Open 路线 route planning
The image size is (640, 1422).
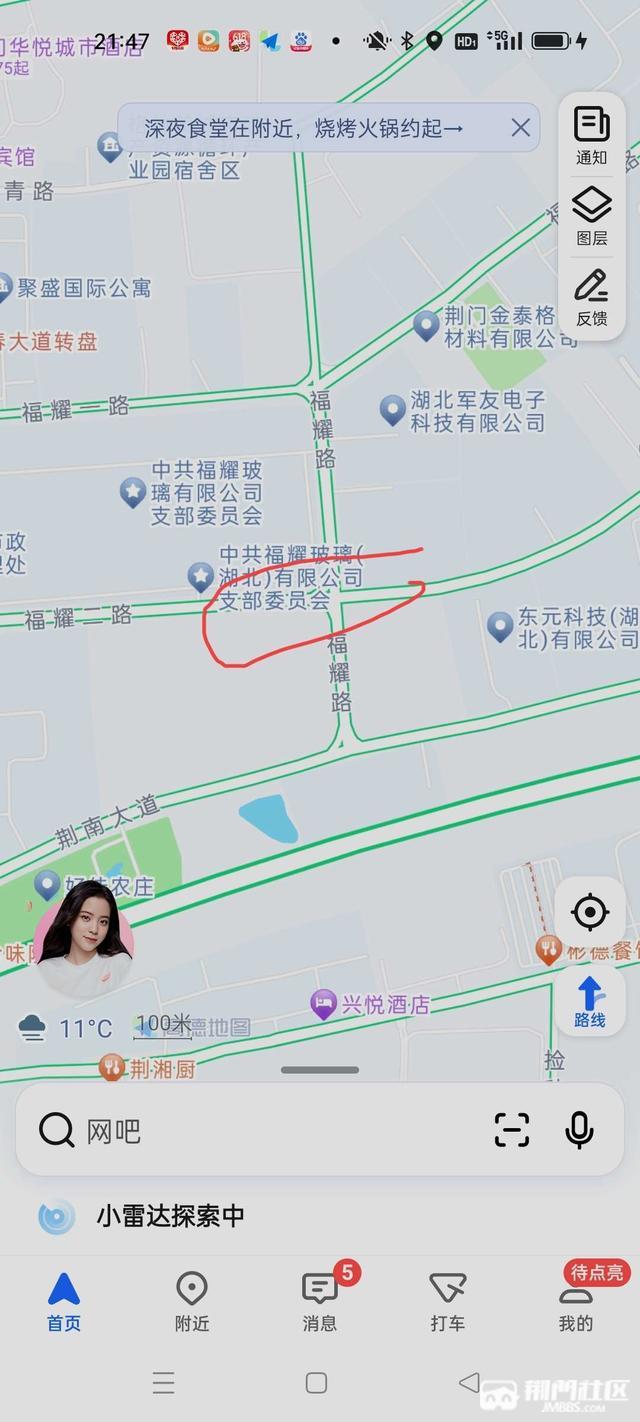(590, 1001)
